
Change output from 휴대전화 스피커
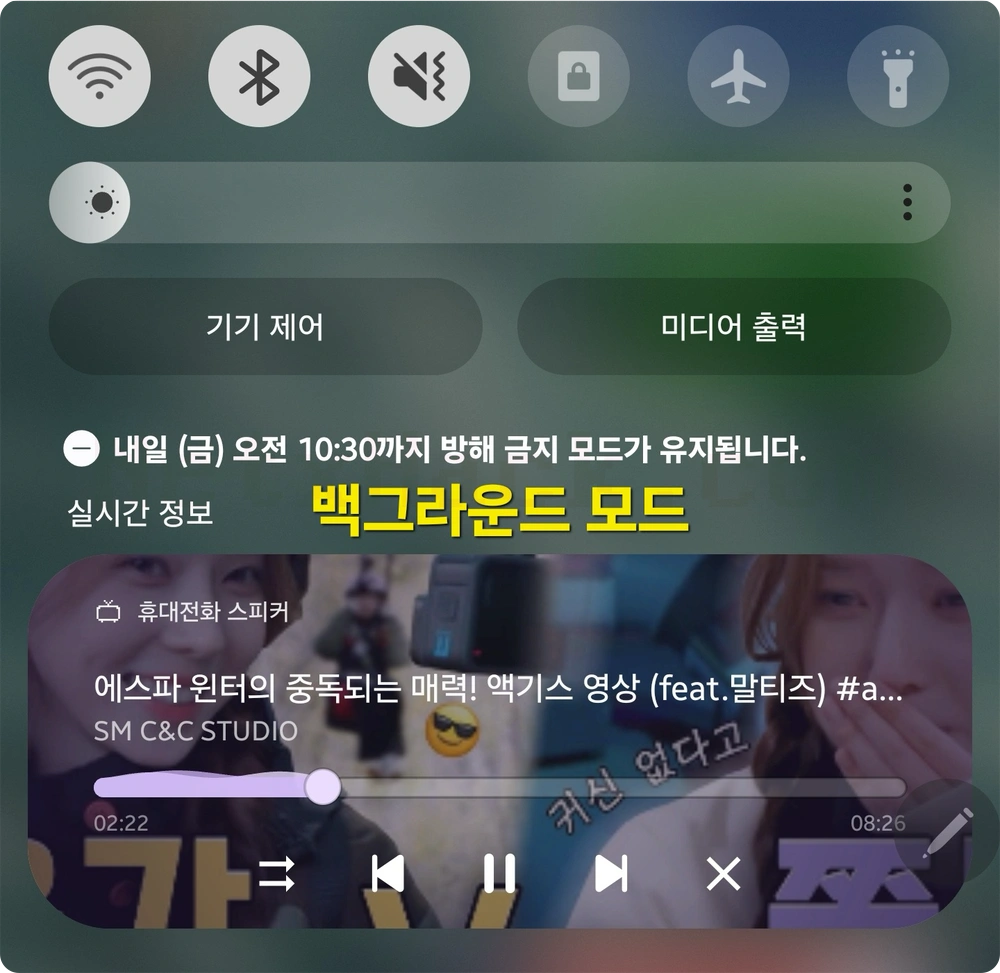(x=192, y=612)
